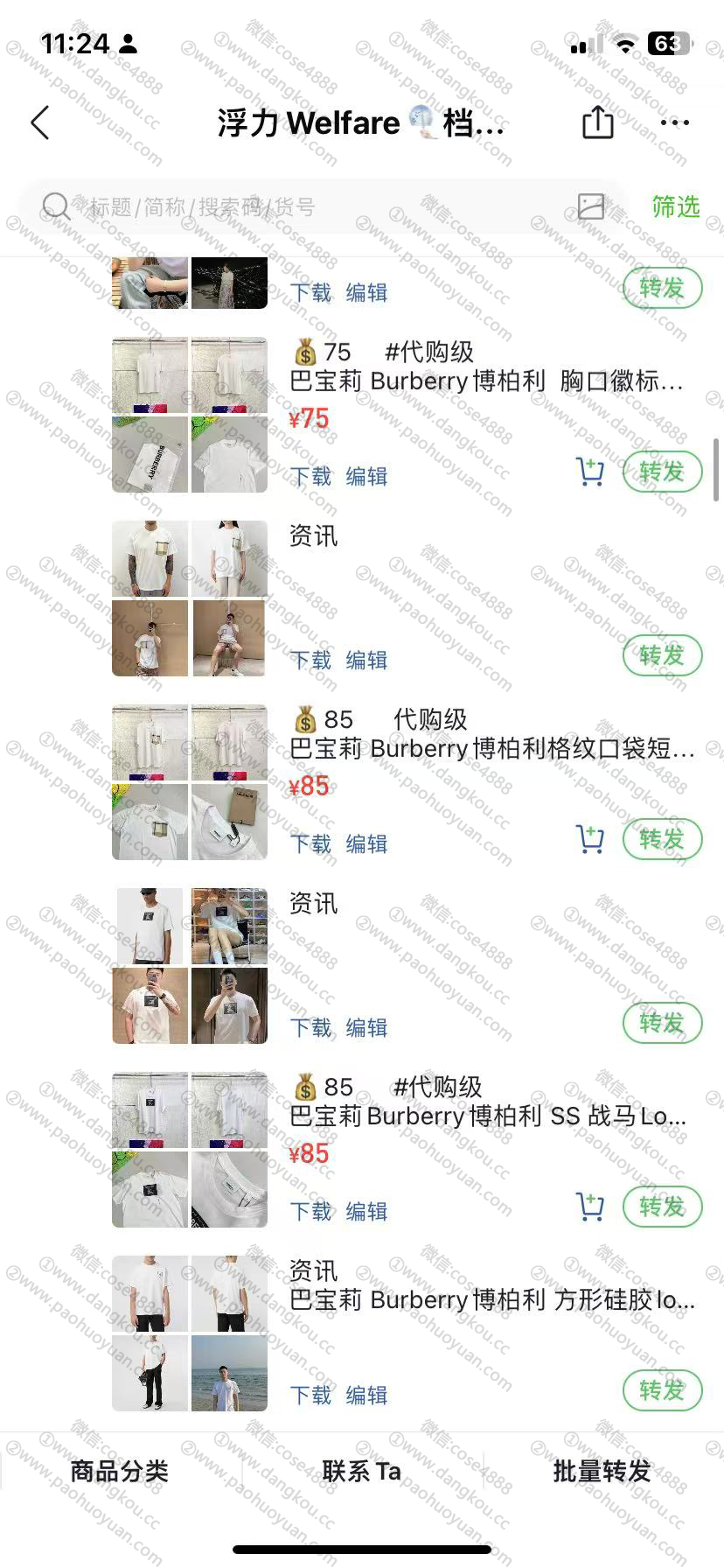Add the SS 战马 Burberry tee to cart
724x1568 pixels.
[590, 1207]
